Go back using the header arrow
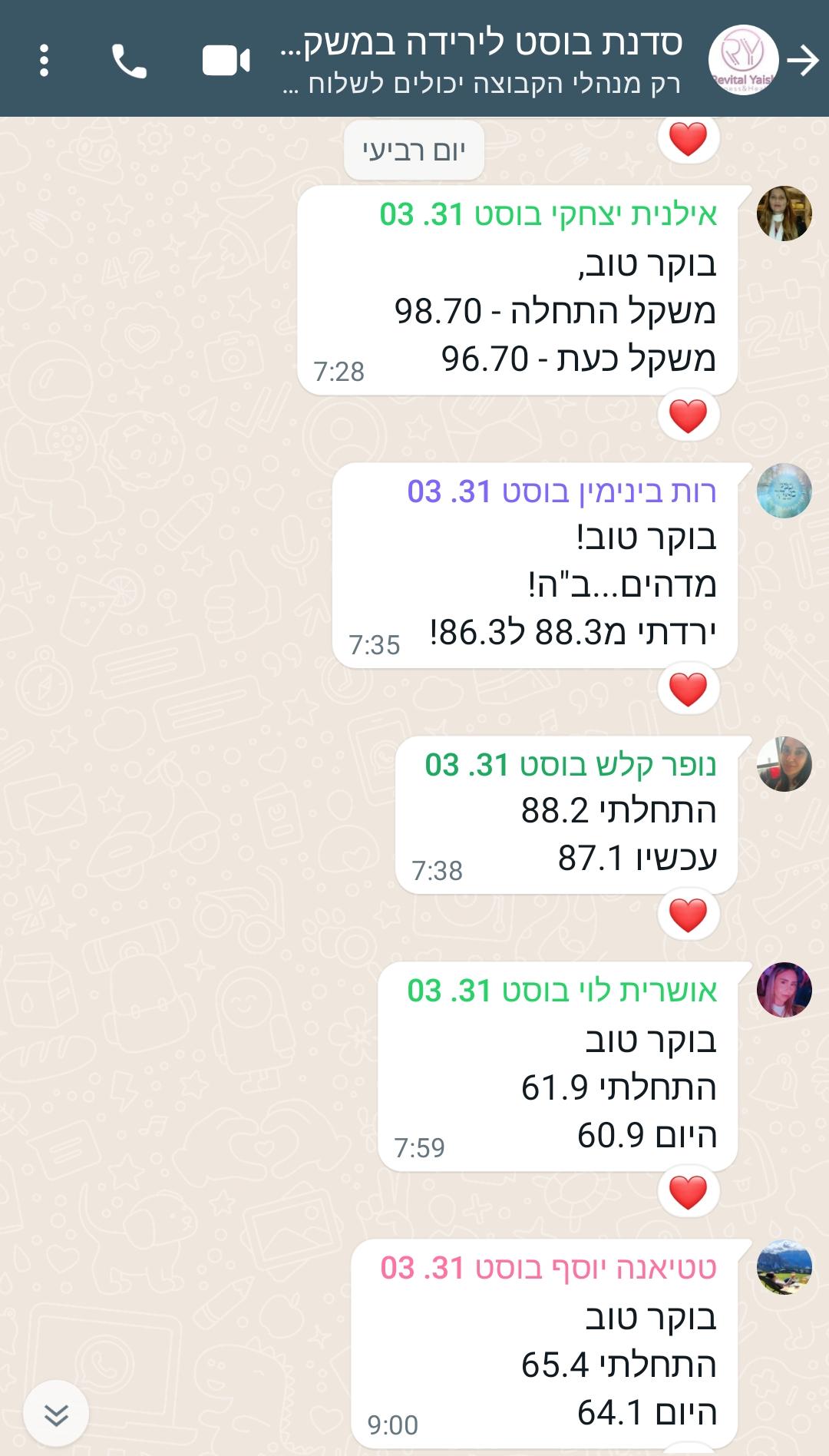The width and height of the screenshot is (829, 1456). pyautogui.click(x=804, y=61)
